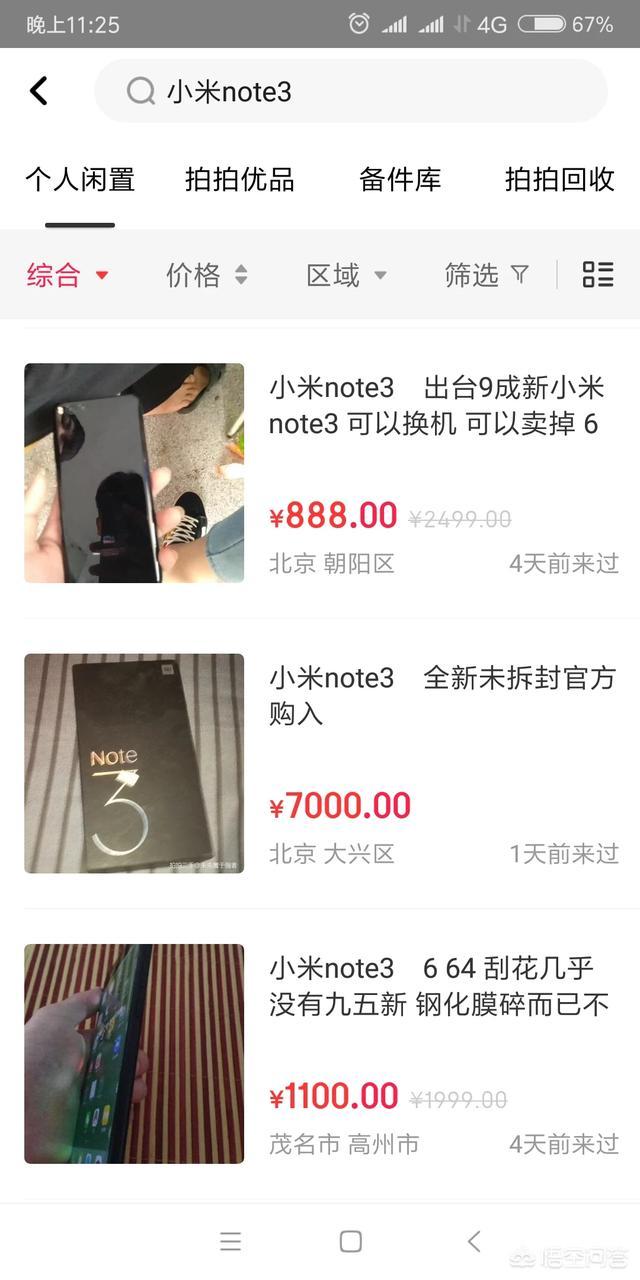640x1280 pixels.
Task: Toggle the list/grid view layout icon
Action: (x=598, y=275)
